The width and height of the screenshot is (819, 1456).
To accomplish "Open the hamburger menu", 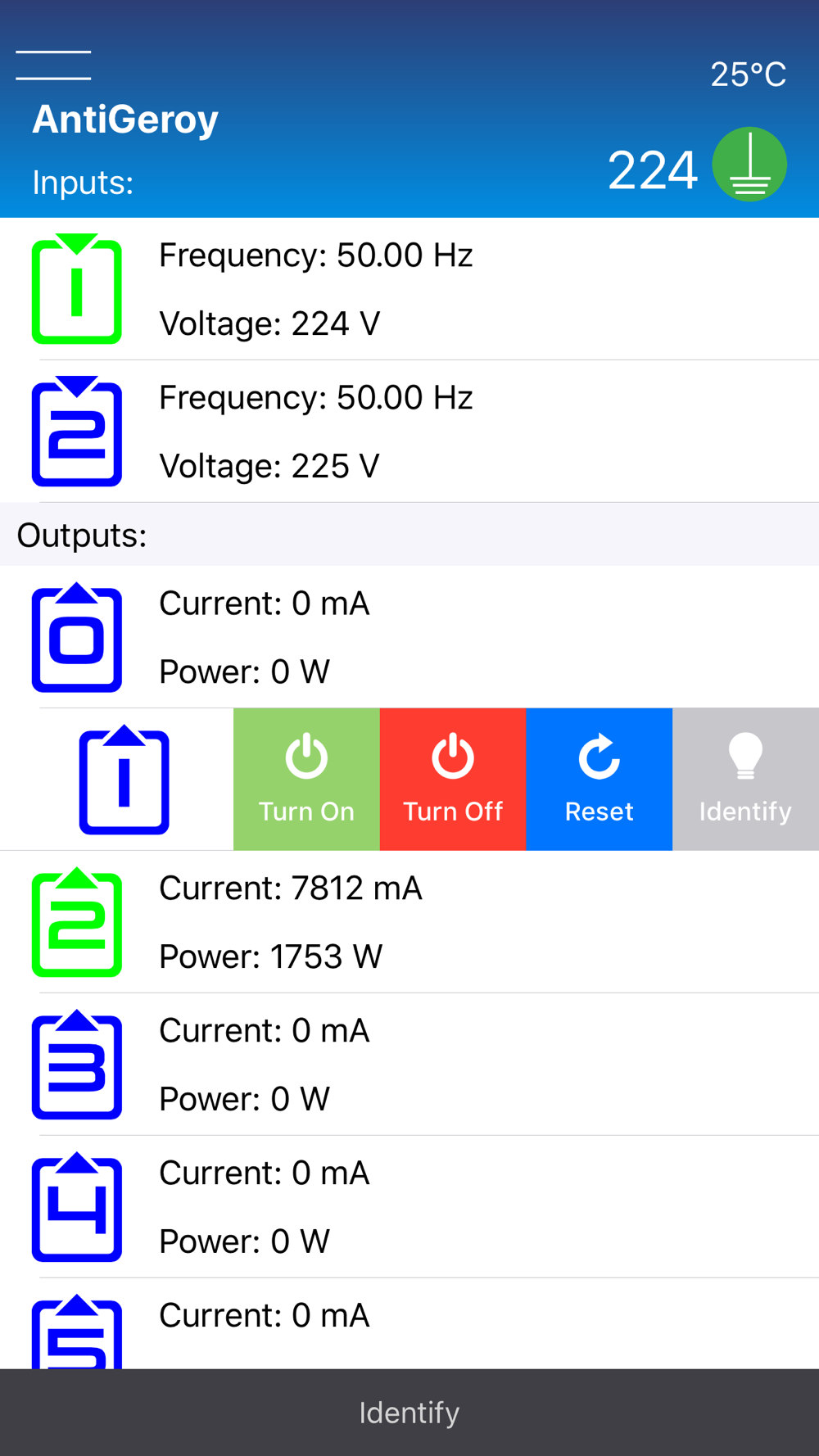I will [53, 66].
